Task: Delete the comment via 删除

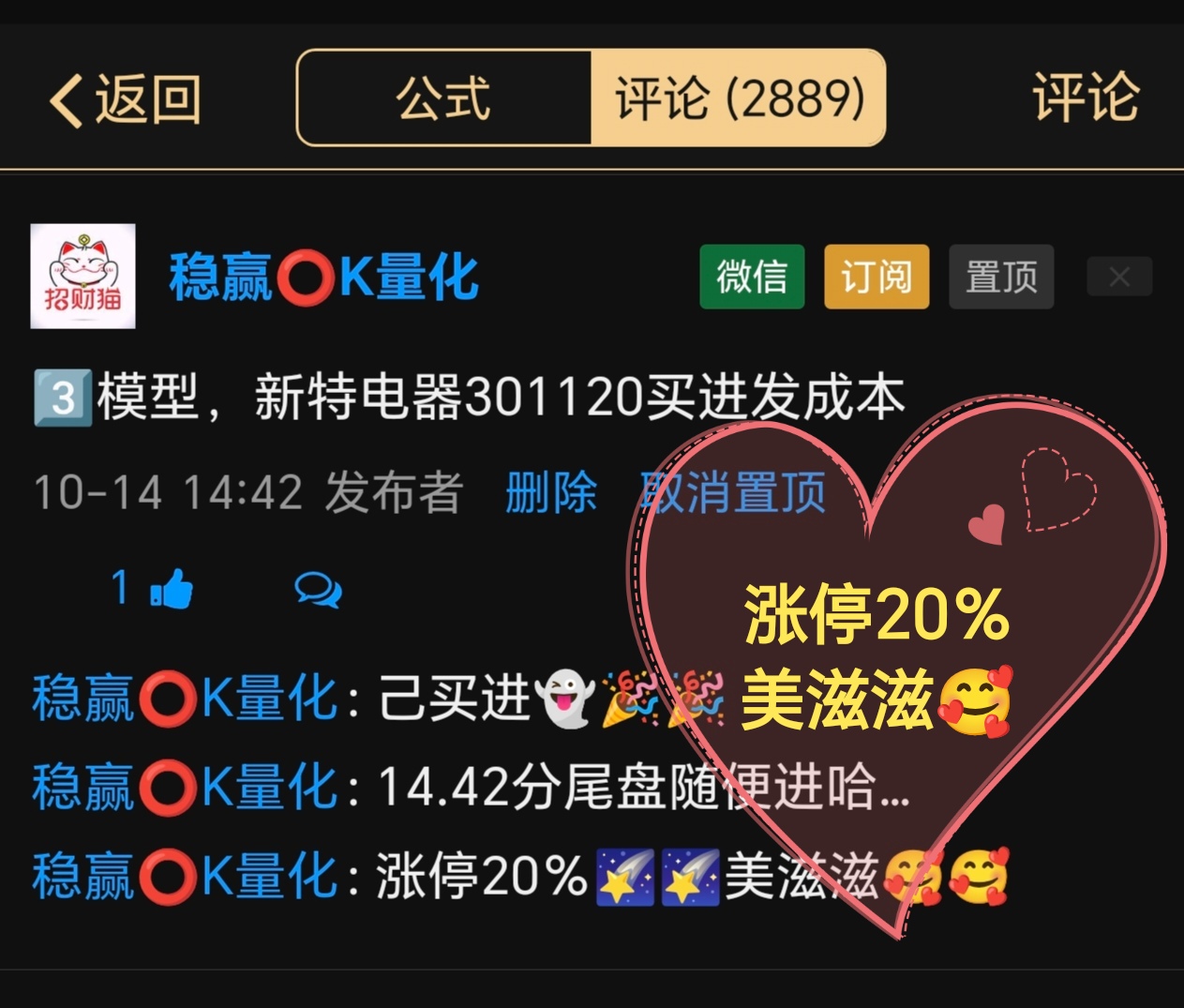Action: click(x=550, y=491)
